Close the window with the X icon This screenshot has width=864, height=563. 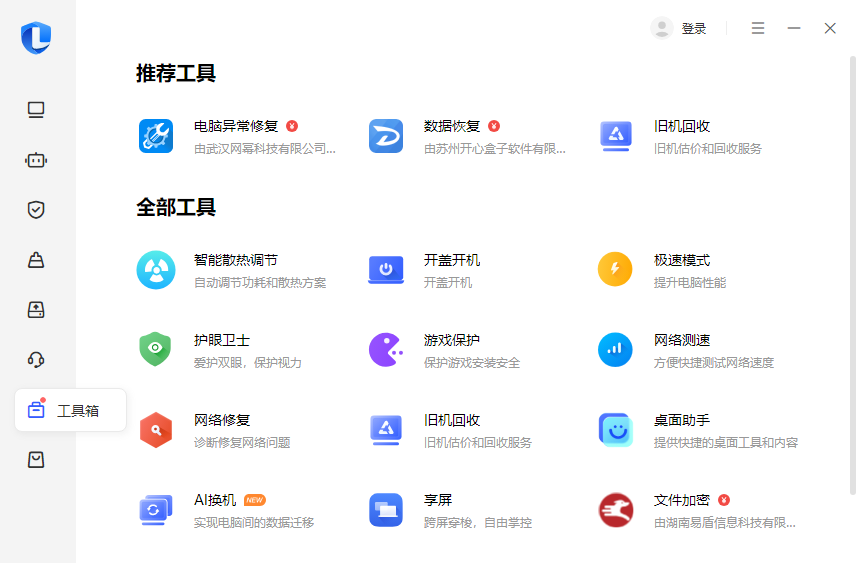click(x=830, y=28)
